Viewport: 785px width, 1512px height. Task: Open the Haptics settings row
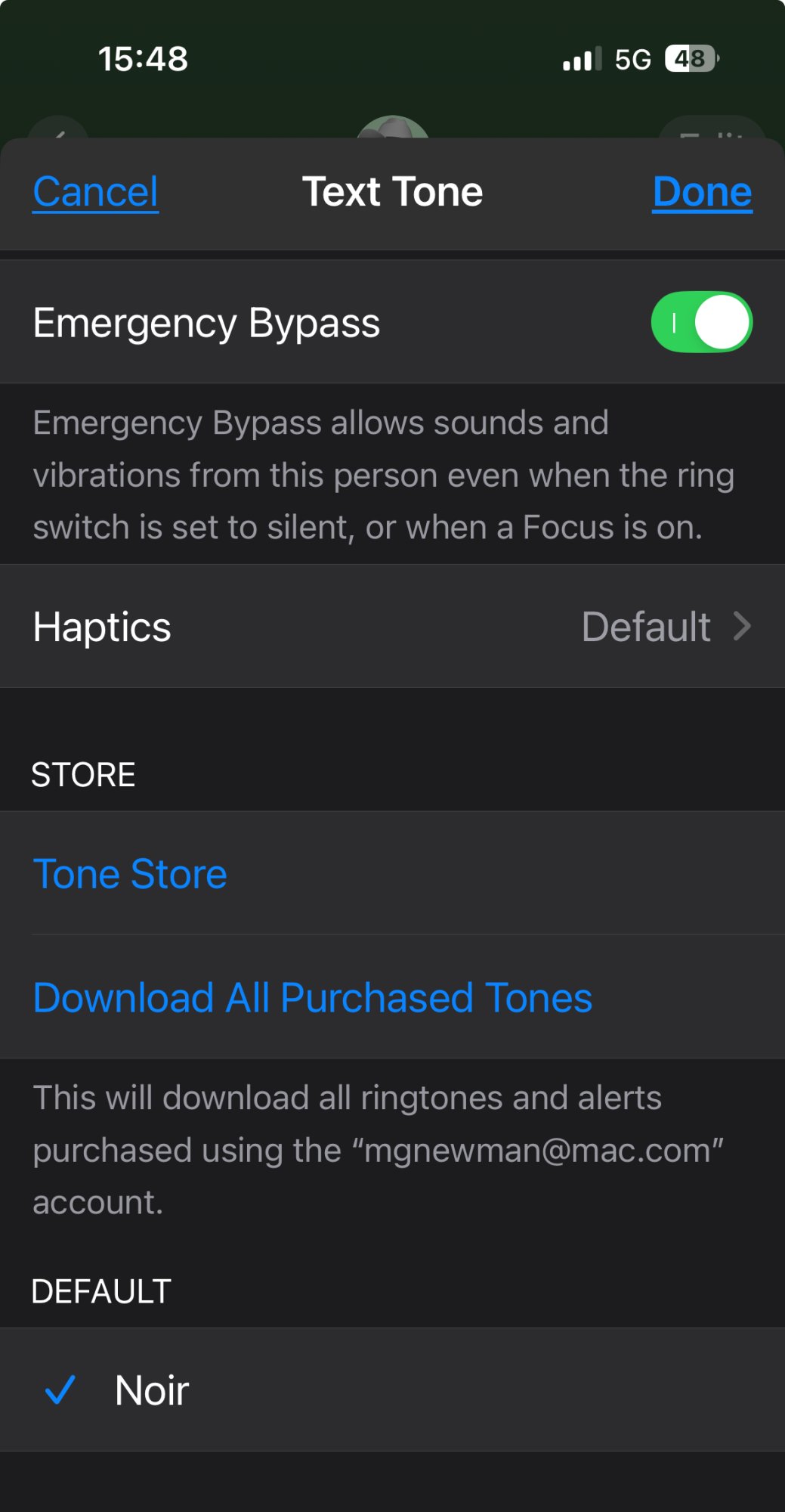tap(392, 627)
